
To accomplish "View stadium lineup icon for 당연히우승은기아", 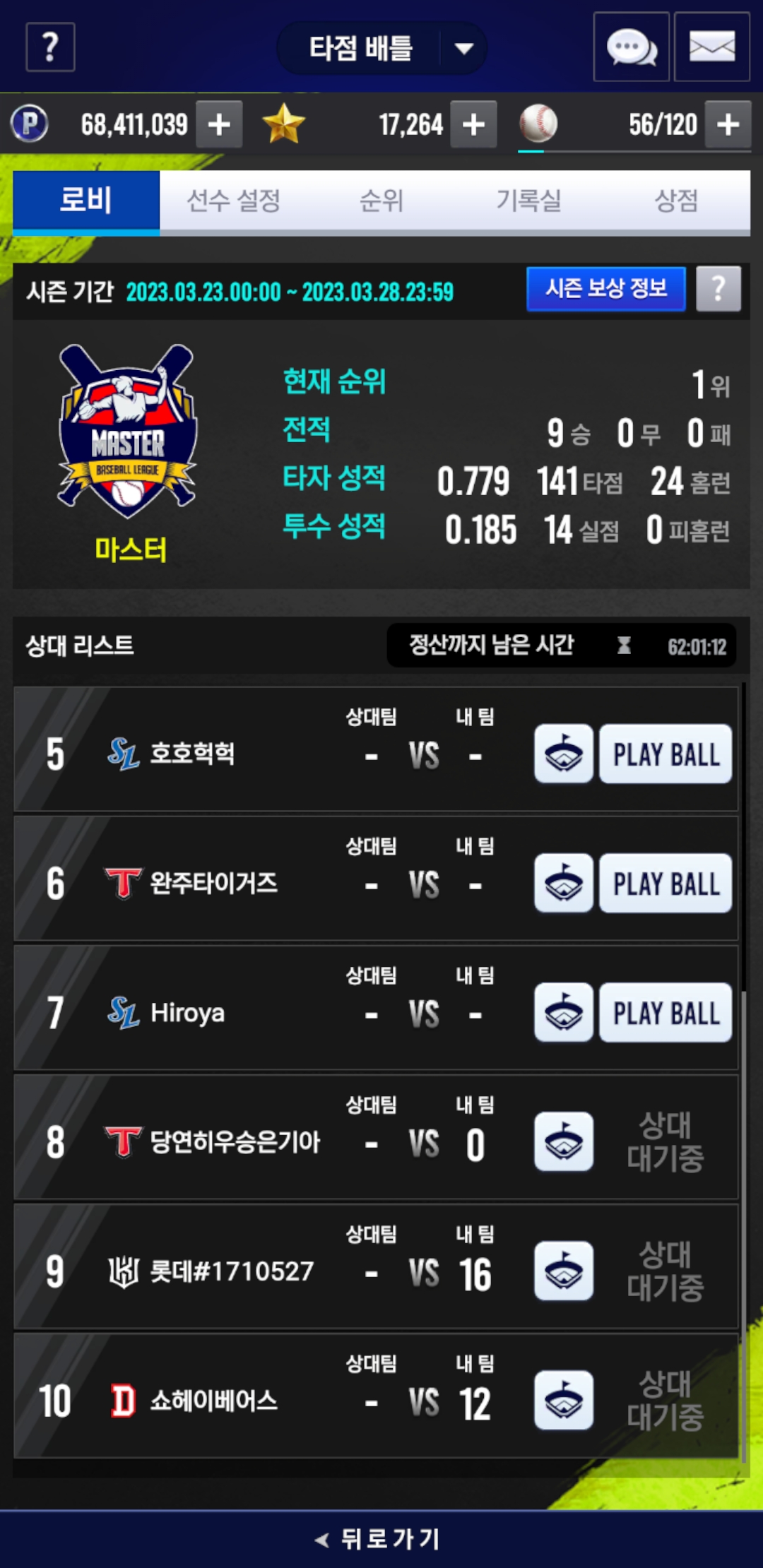I will [563, 1142].
